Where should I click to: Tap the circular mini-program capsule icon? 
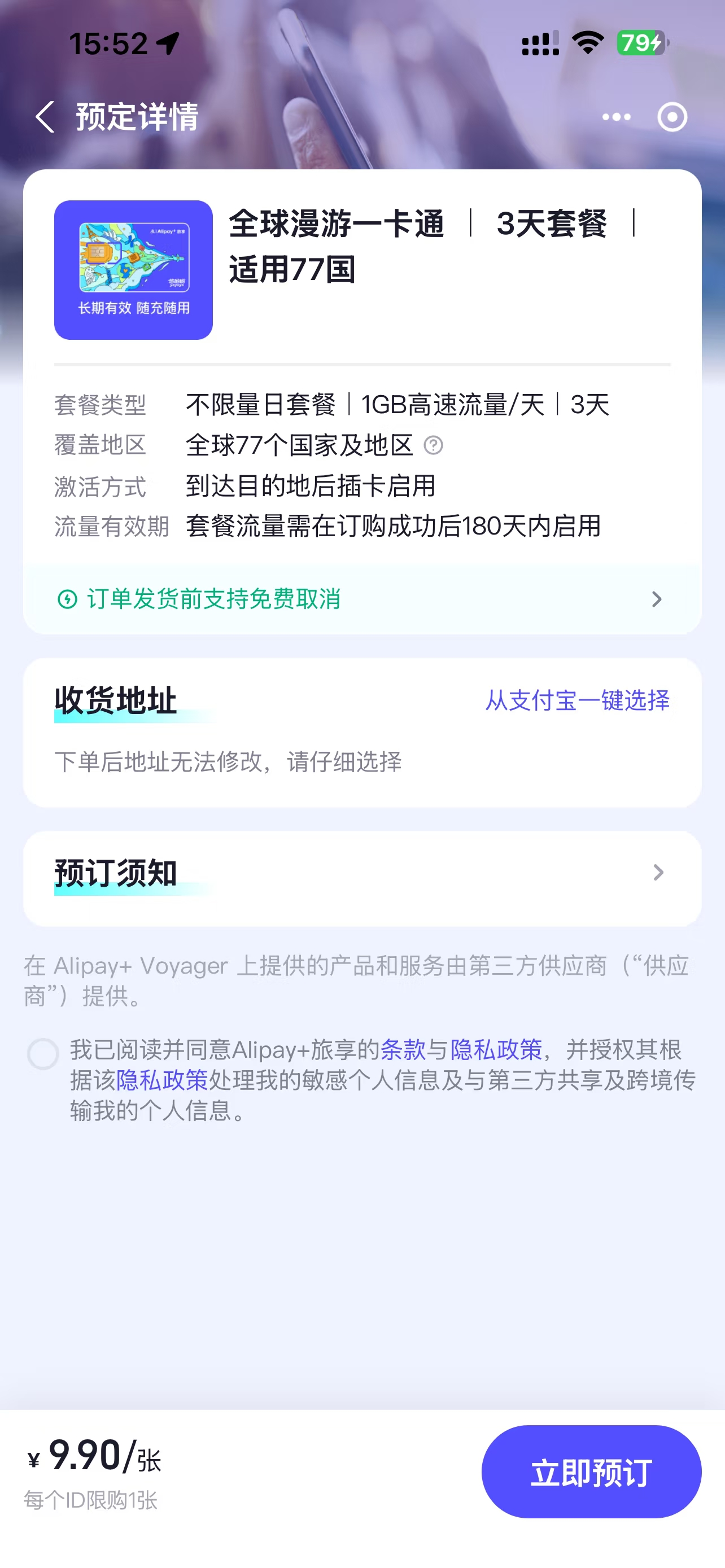(x=672, y=116)
